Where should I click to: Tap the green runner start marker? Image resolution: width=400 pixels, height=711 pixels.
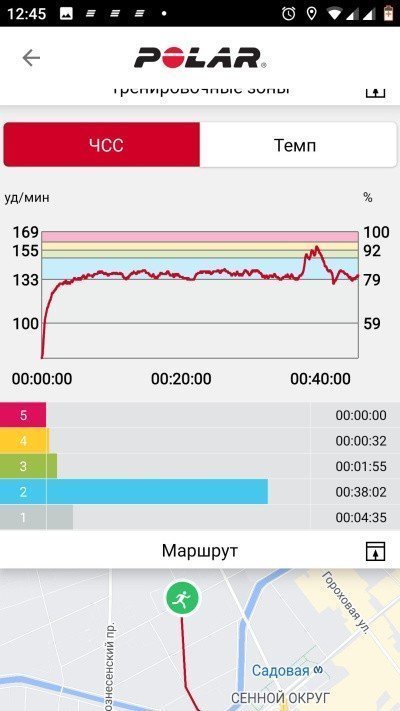[182, 599]
